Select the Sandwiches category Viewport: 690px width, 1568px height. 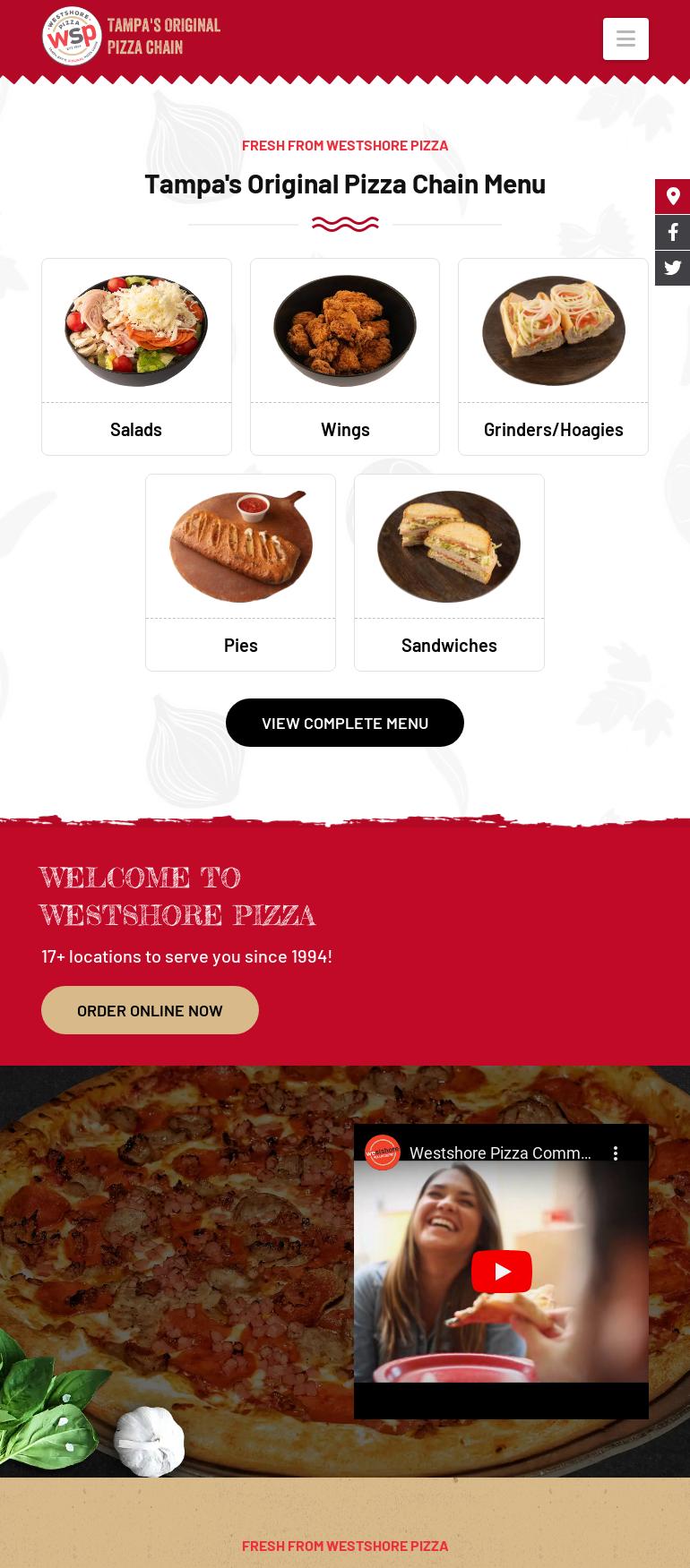click(x=449, y=573)
